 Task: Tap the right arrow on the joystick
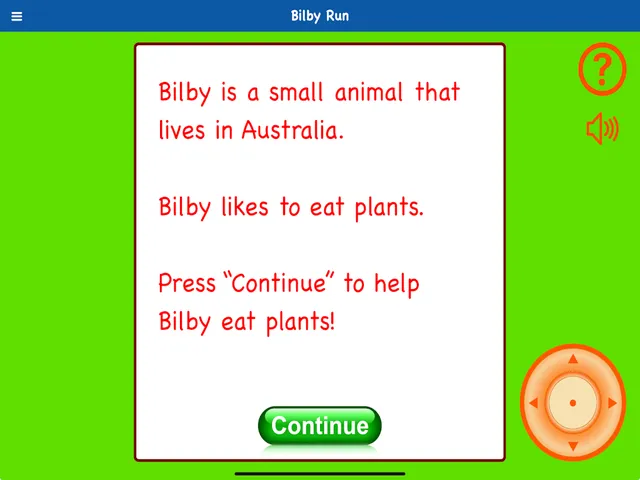614,403
